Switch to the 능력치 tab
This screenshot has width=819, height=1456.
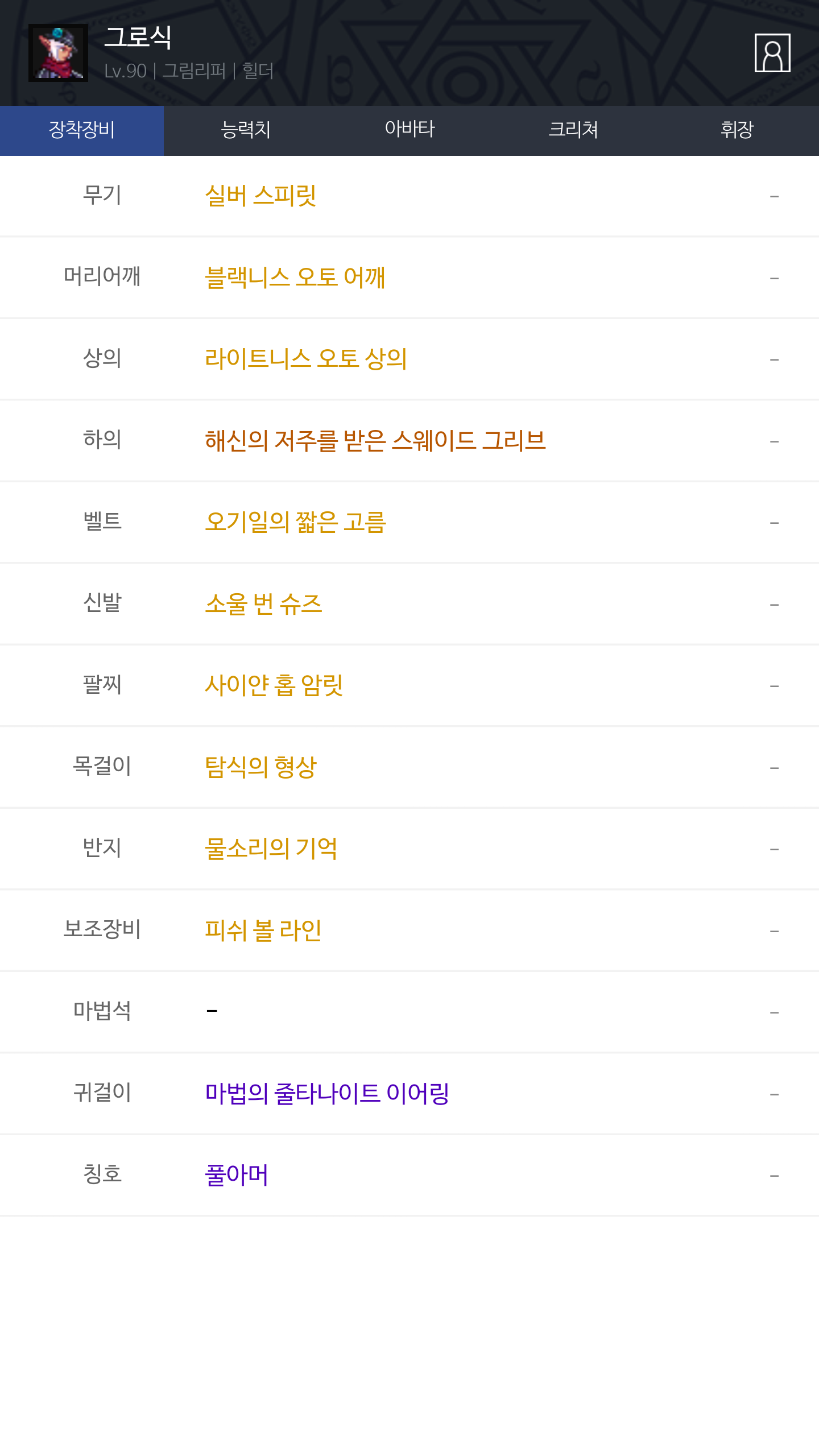pyautogui.click(x=246, y=130)
